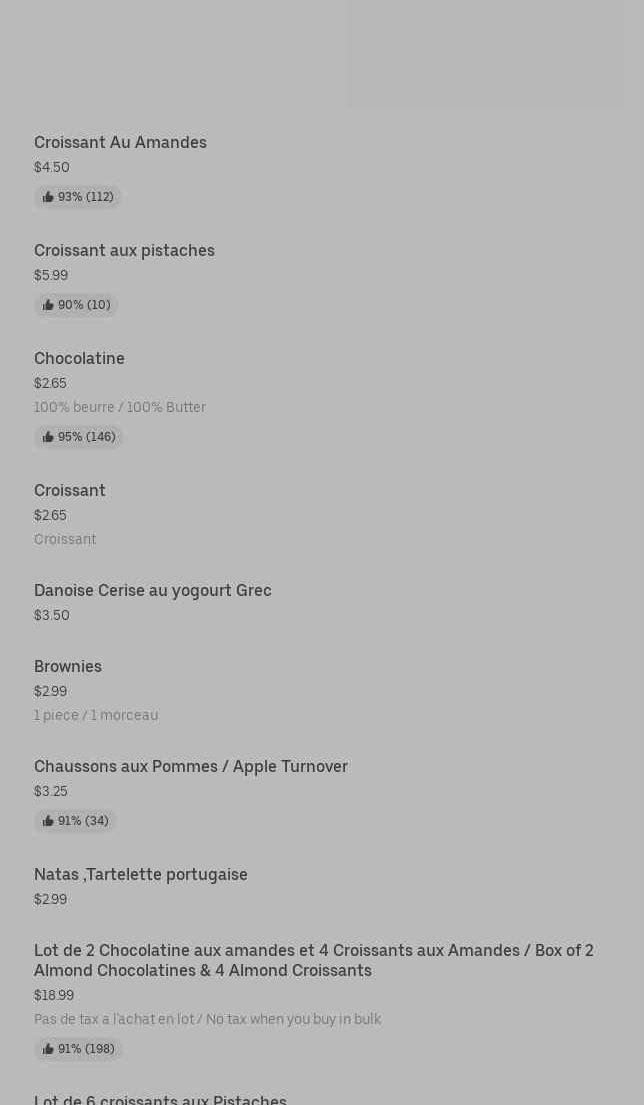
Task: Open Natas, Tartelette portugaise
Action: click(140, 875)
